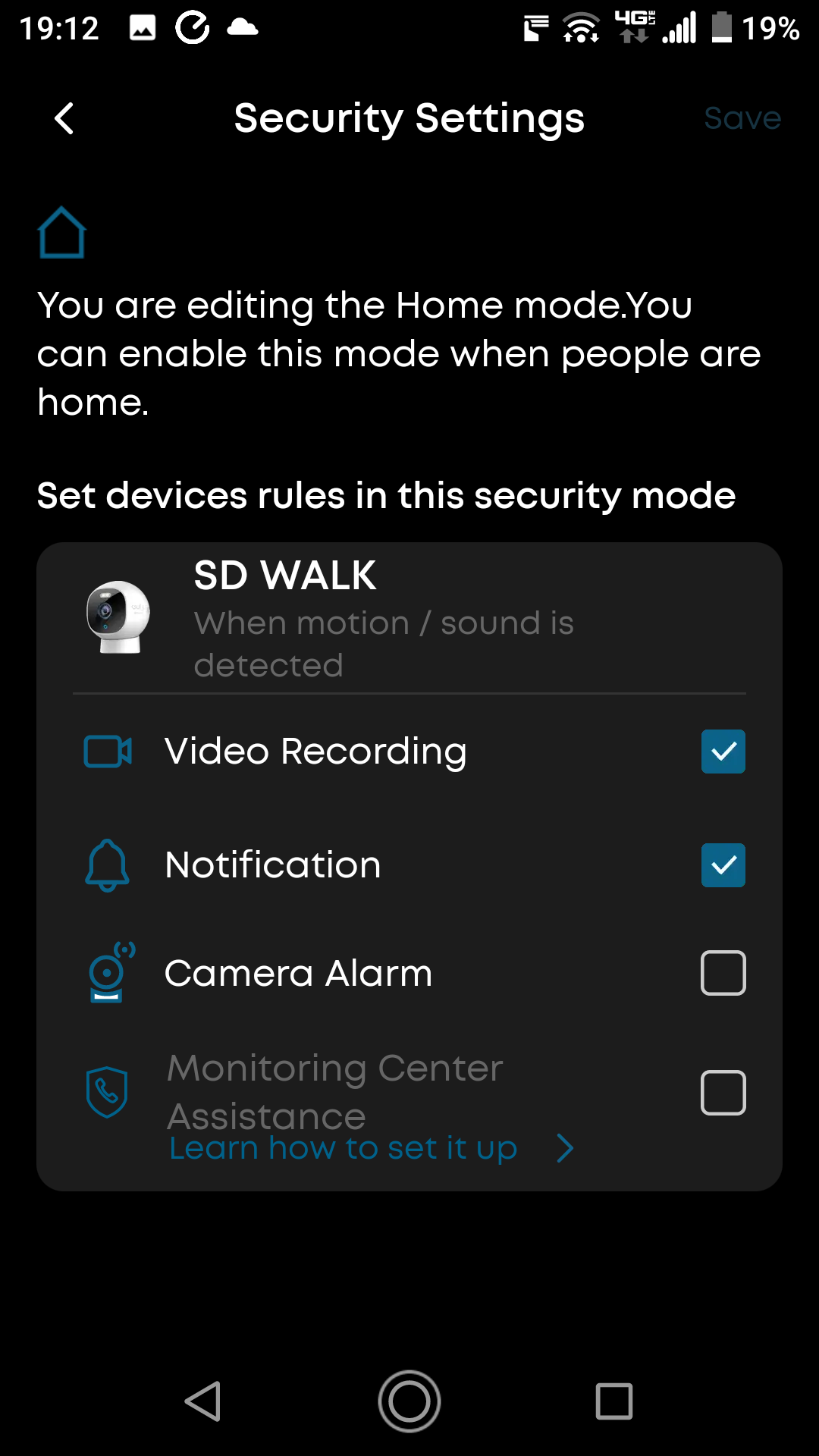Viewport: 819px width, 1456px height.
Task: Uncheck the Video Recording checkbox
Action: coord(723,752)
